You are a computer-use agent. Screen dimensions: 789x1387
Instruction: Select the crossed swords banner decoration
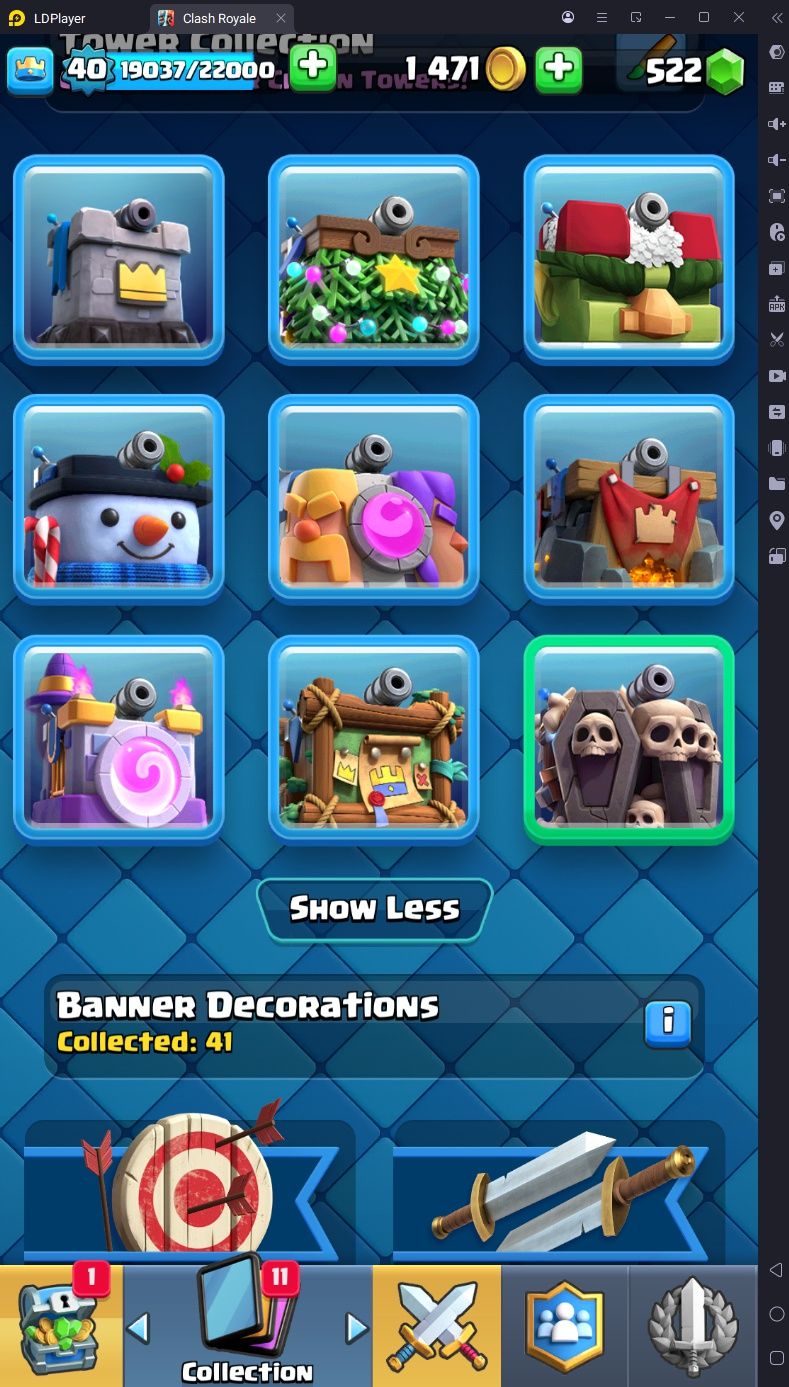[559, 1192]
